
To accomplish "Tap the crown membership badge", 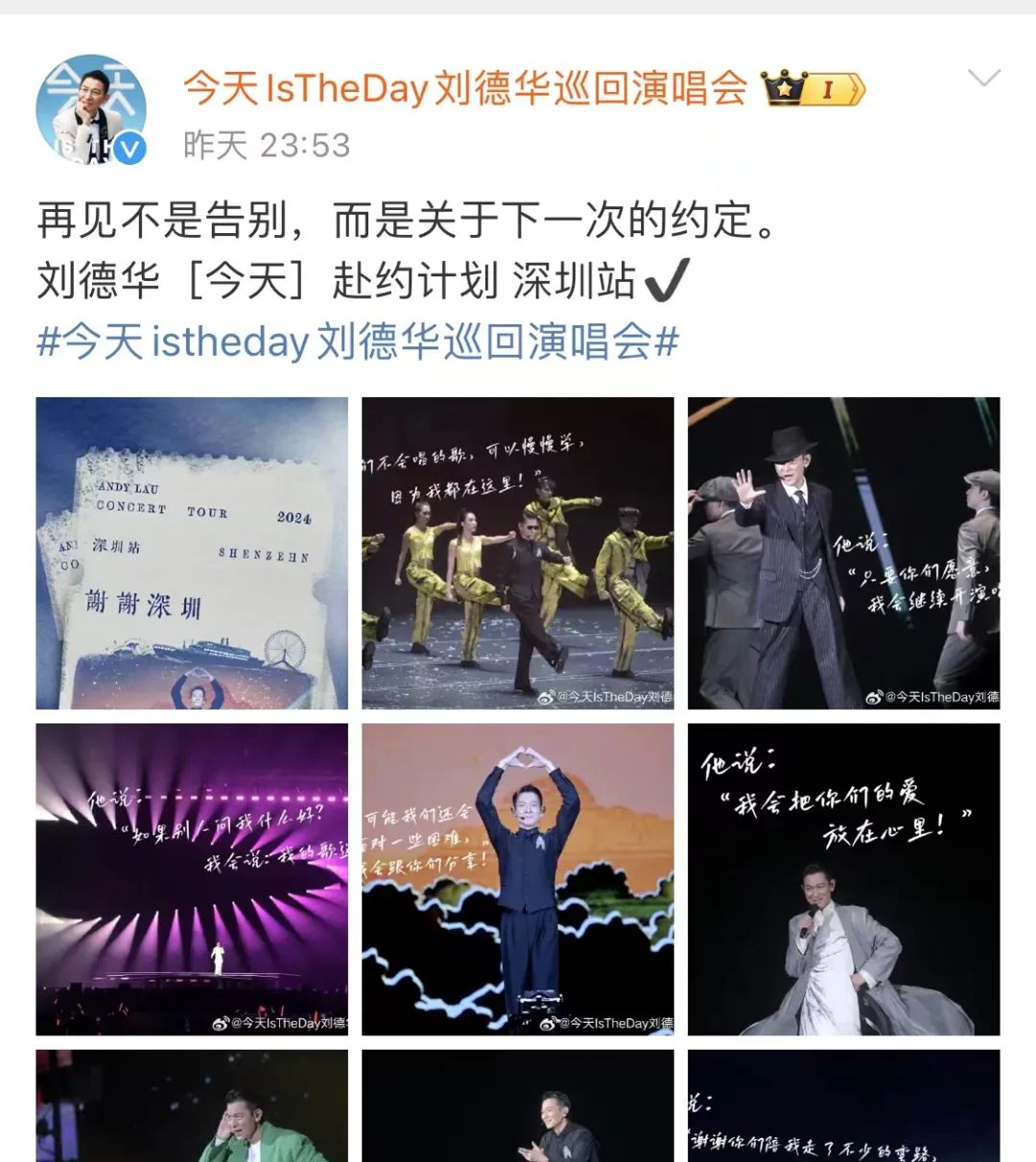I will coord(814,89).
